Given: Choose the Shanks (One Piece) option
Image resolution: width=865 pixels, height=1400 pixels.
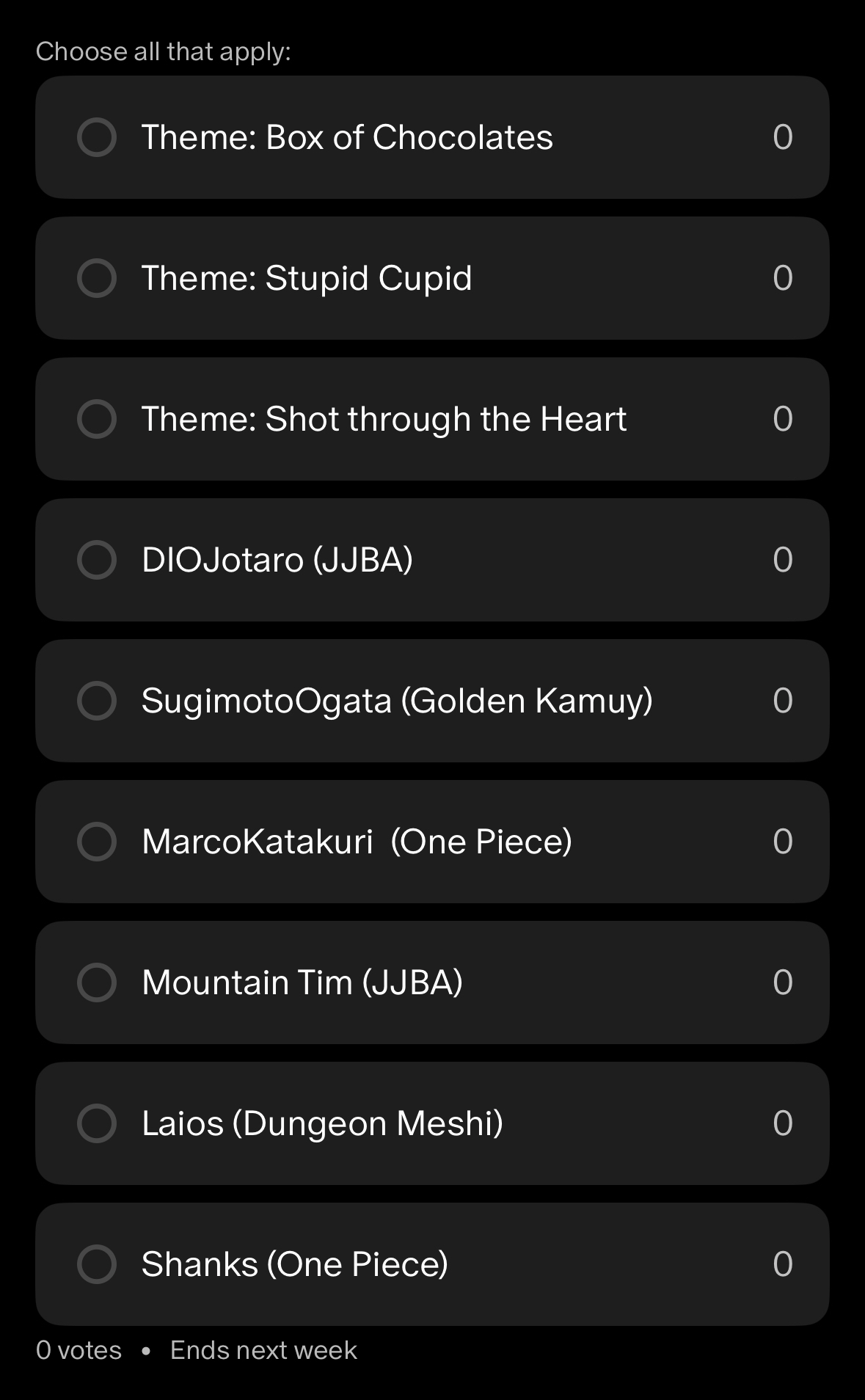Looking at the screenshot, I should click(x=97, y=1264).
